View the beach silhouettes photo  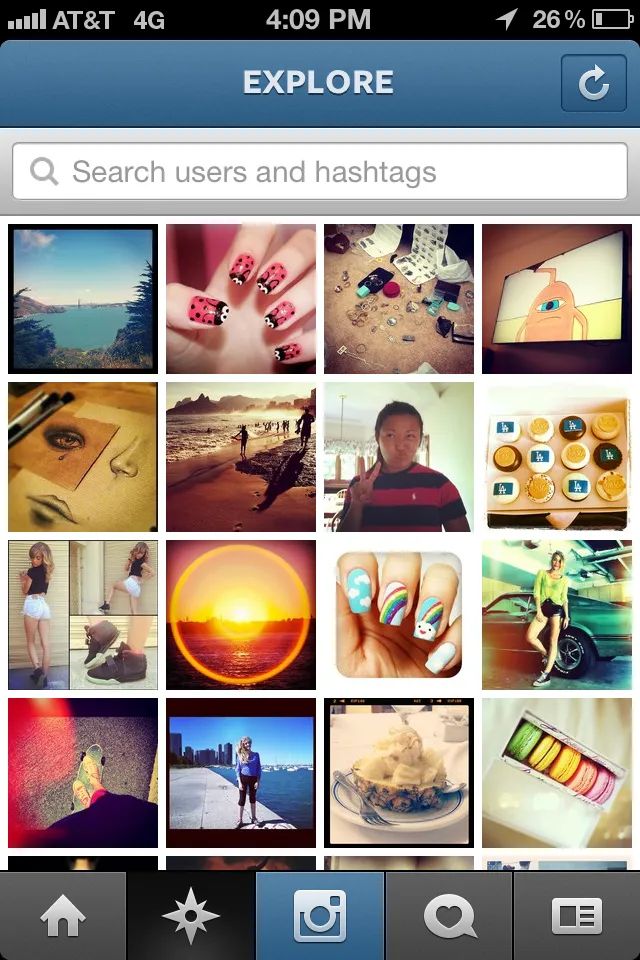(x=241, y=457)
